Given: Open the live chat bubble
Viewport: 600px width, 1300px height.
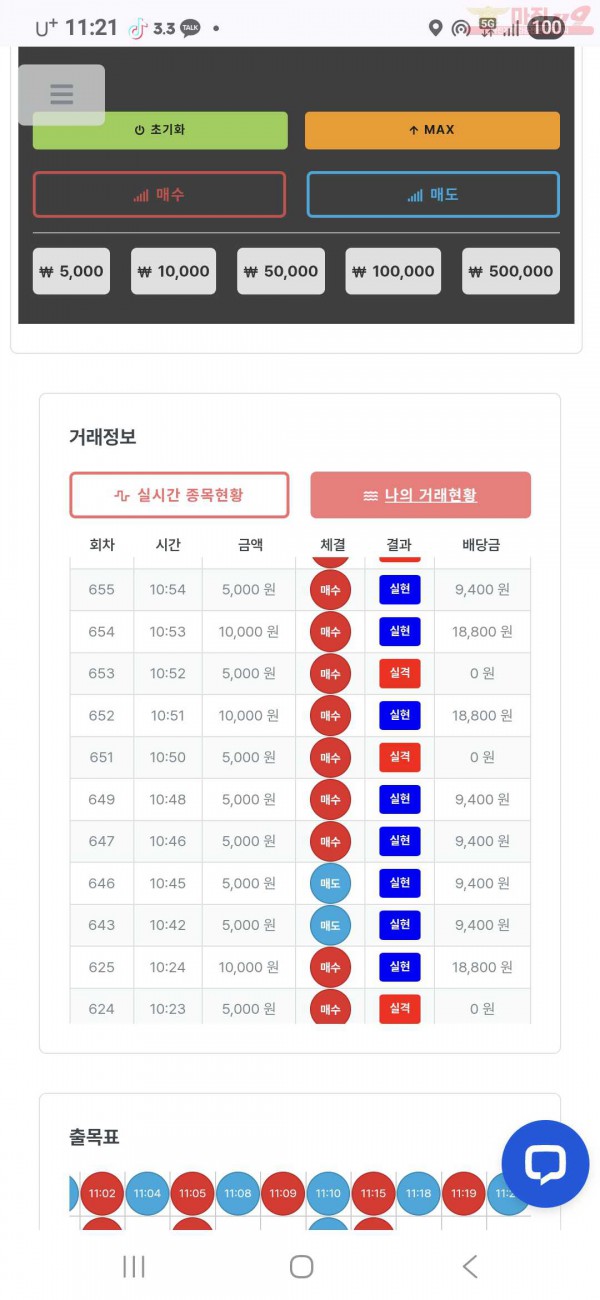Looking at the screenshot, I should click(545, 1163).
